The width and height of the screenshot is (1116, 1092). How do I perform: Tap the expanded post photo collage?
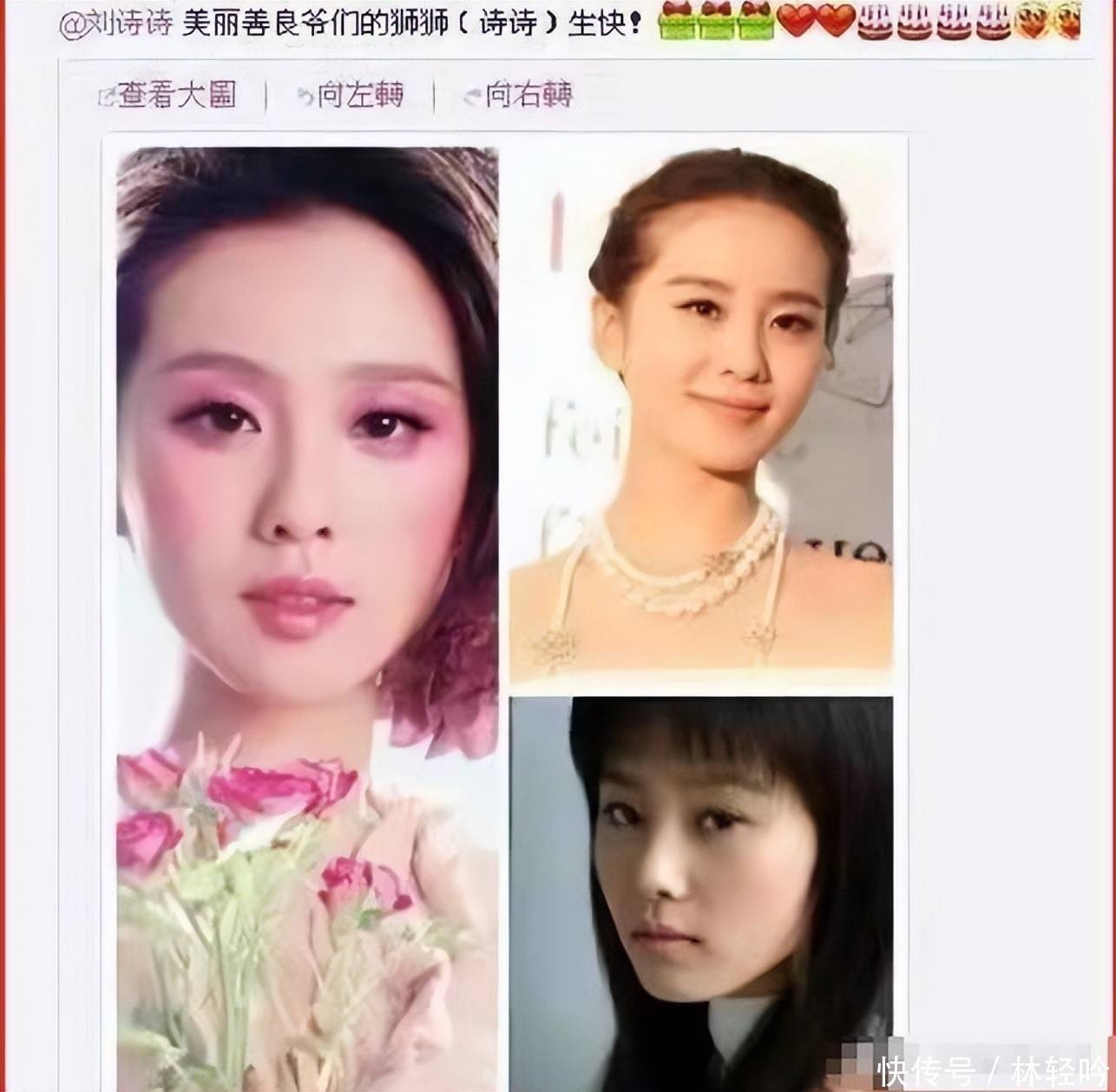click(x=505, y=608)
